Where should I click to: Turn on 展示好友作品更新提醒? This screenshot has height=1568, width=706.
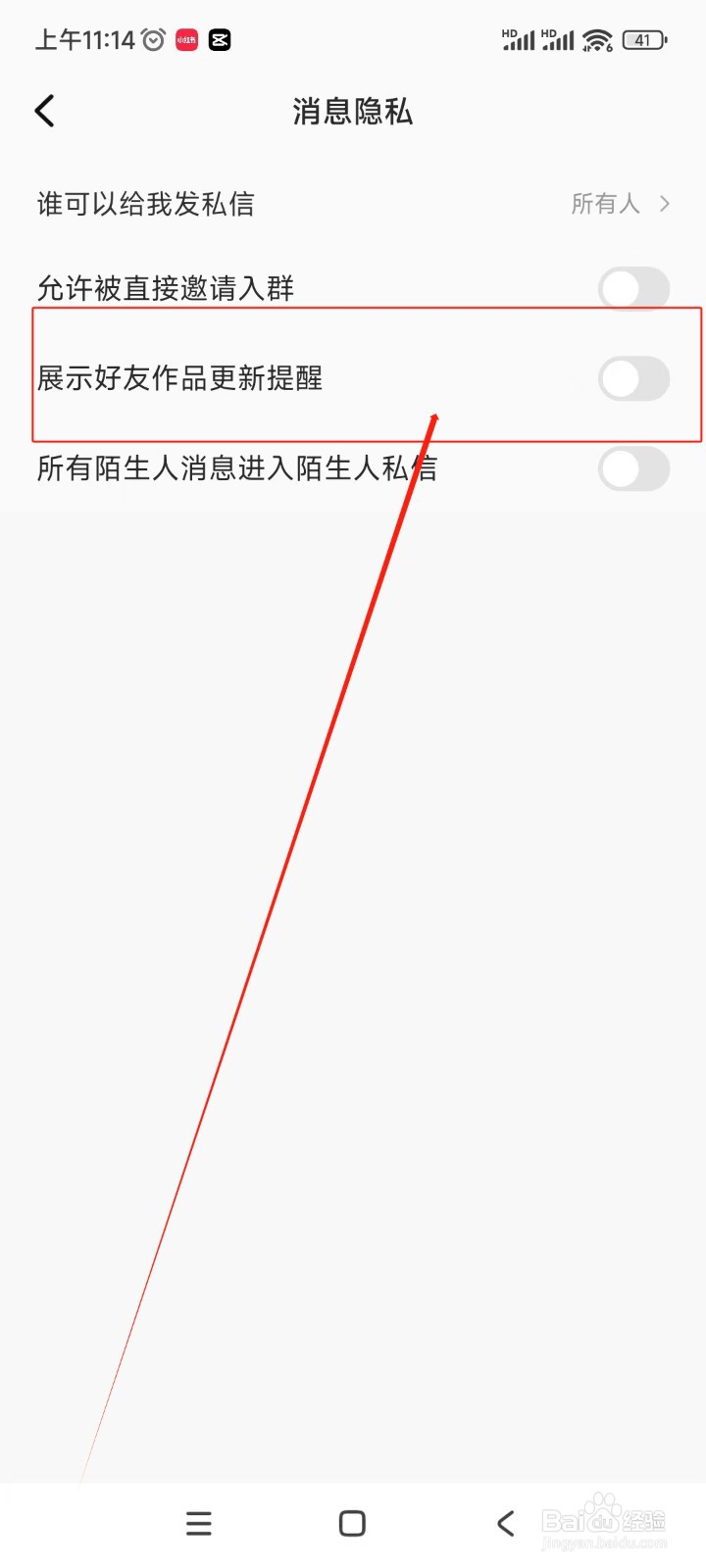tap(633, 378)
